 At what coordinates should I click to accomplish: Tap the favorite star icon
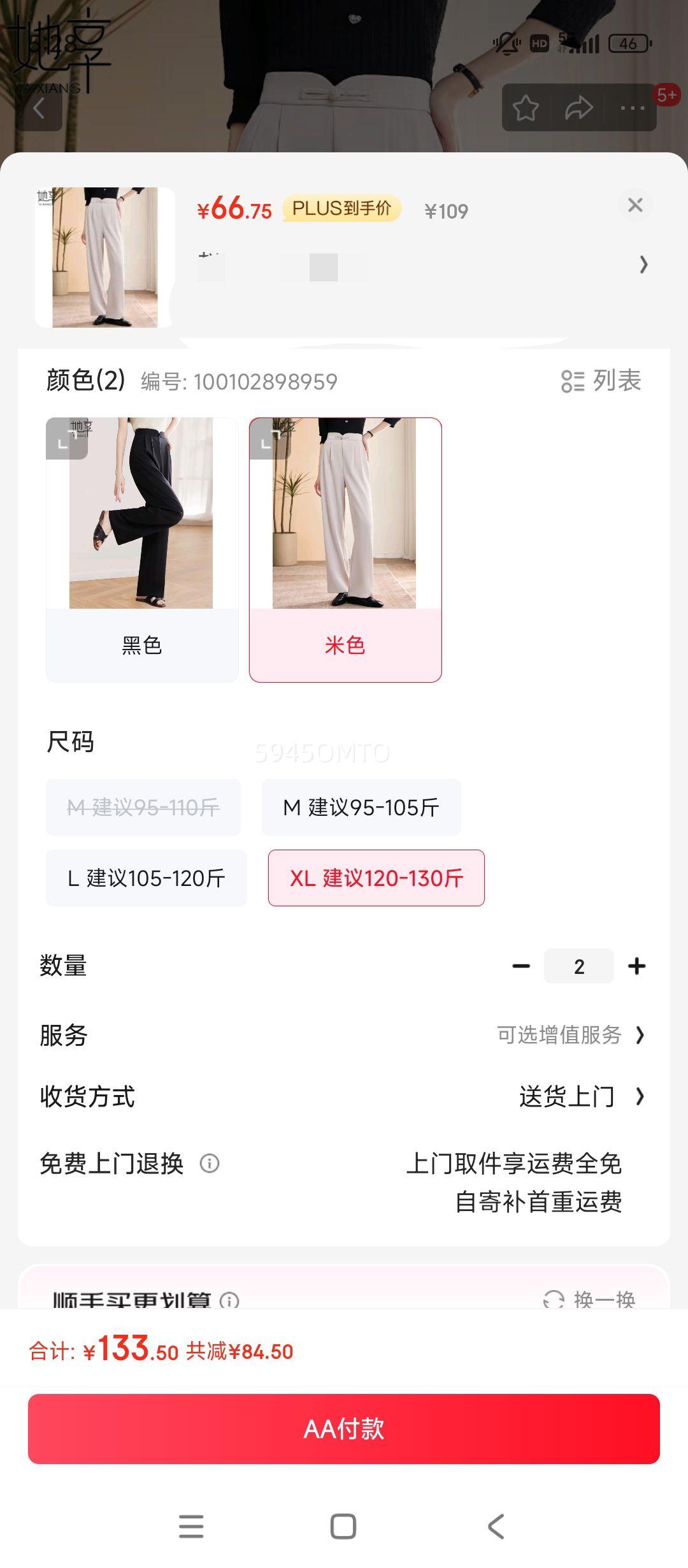tap(526, 108)
